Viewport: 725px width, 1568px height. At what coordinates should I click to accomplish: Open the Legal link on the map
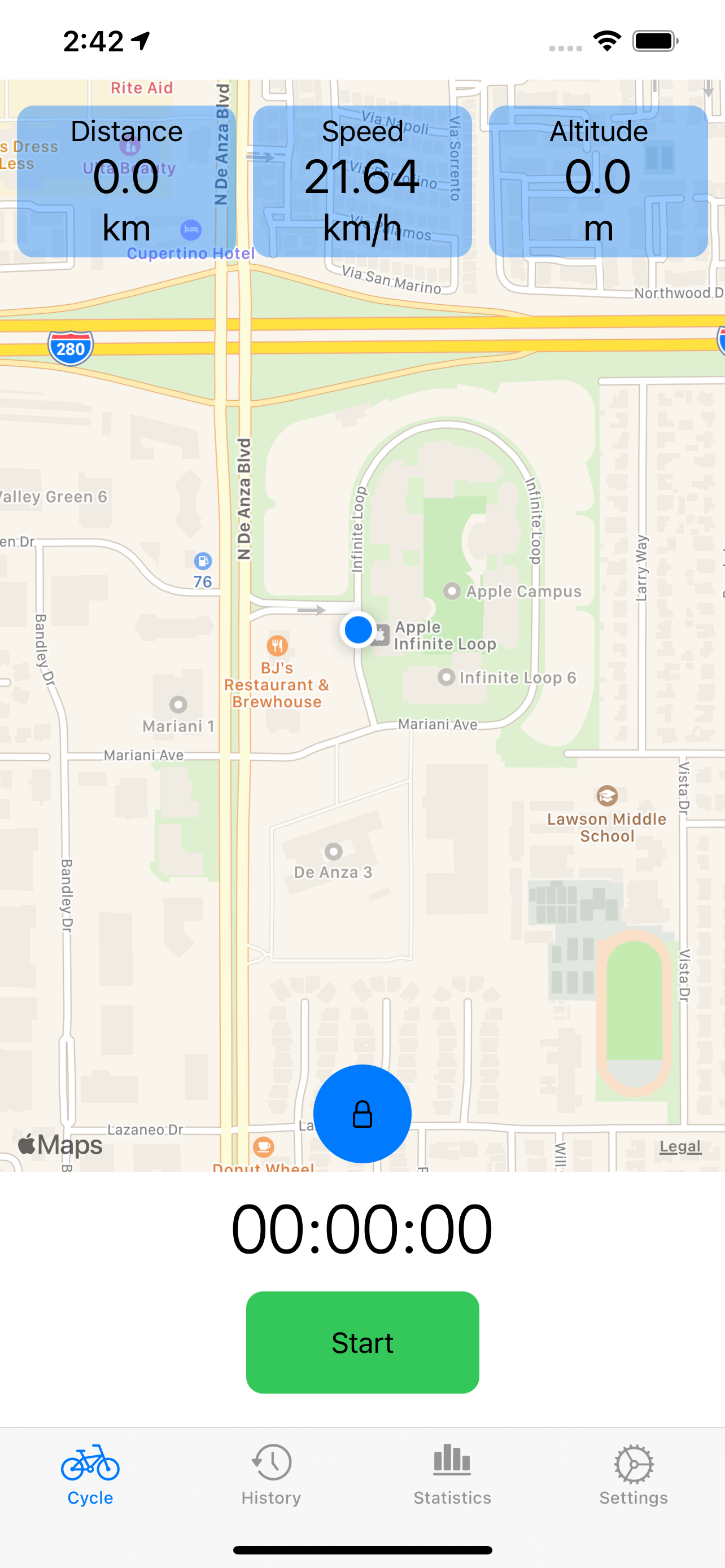[x=680, y=1146]
